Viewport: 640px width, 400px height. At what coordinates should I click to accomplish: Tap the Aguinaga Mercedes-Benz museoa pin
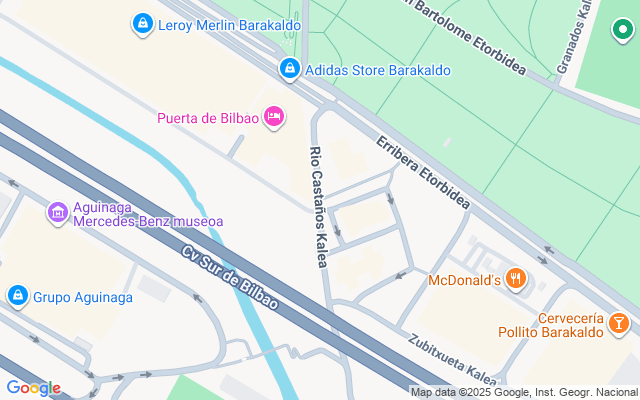coord(57,212)
